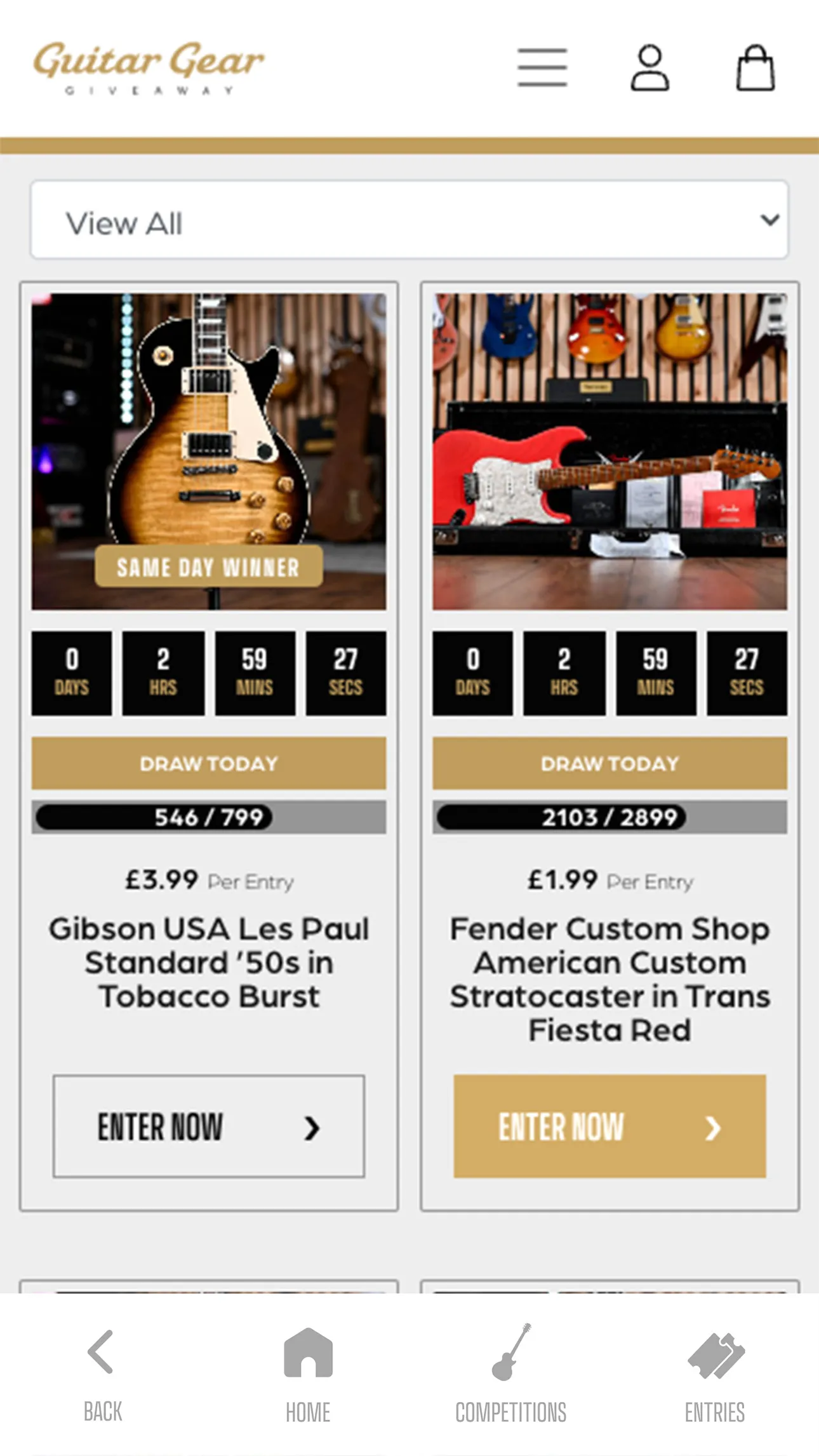
Task: Enter now for the Fender Stratocaster
Action: [609, 1126]
